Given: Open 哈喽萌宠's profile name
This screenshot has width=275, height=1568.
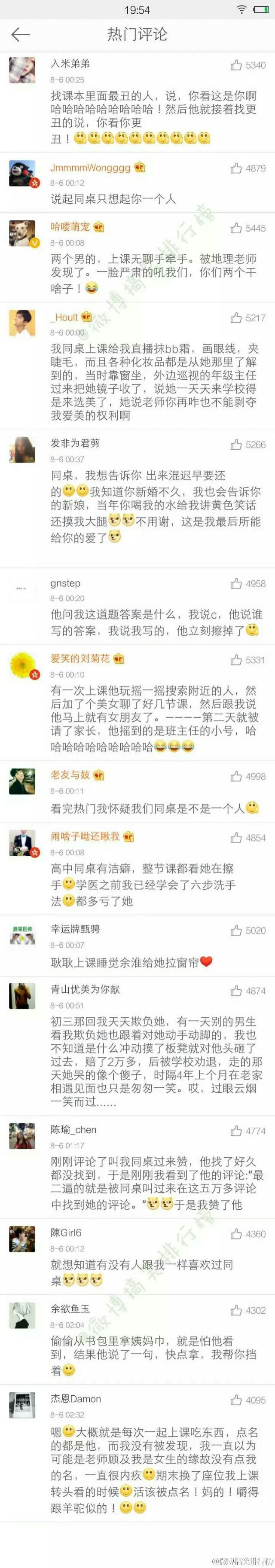Looking at the screenshot, I should [70, 227].
